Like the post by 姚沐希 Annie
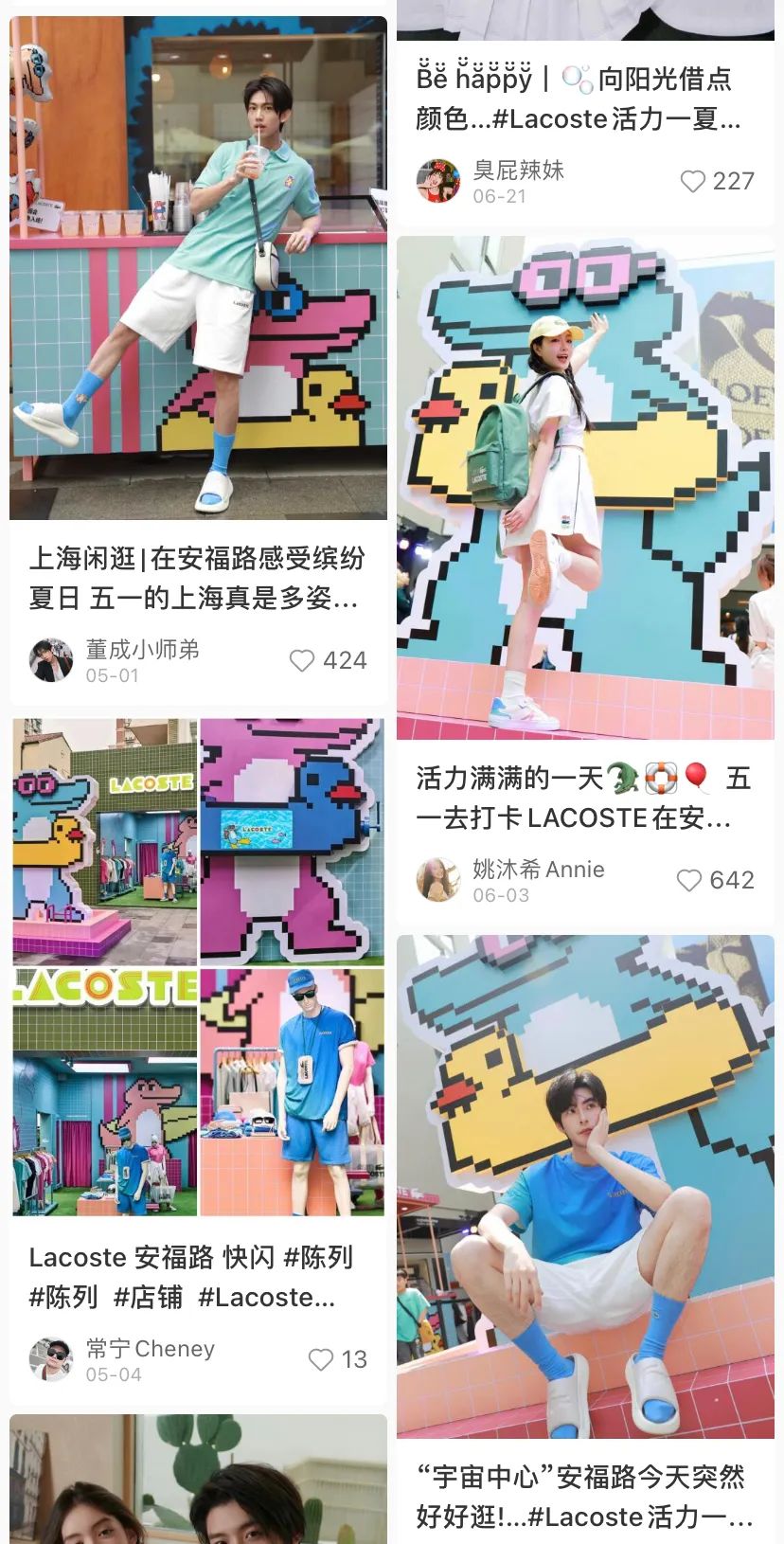The width and height of the screenshot is (784, 1544). pos(689,880)
